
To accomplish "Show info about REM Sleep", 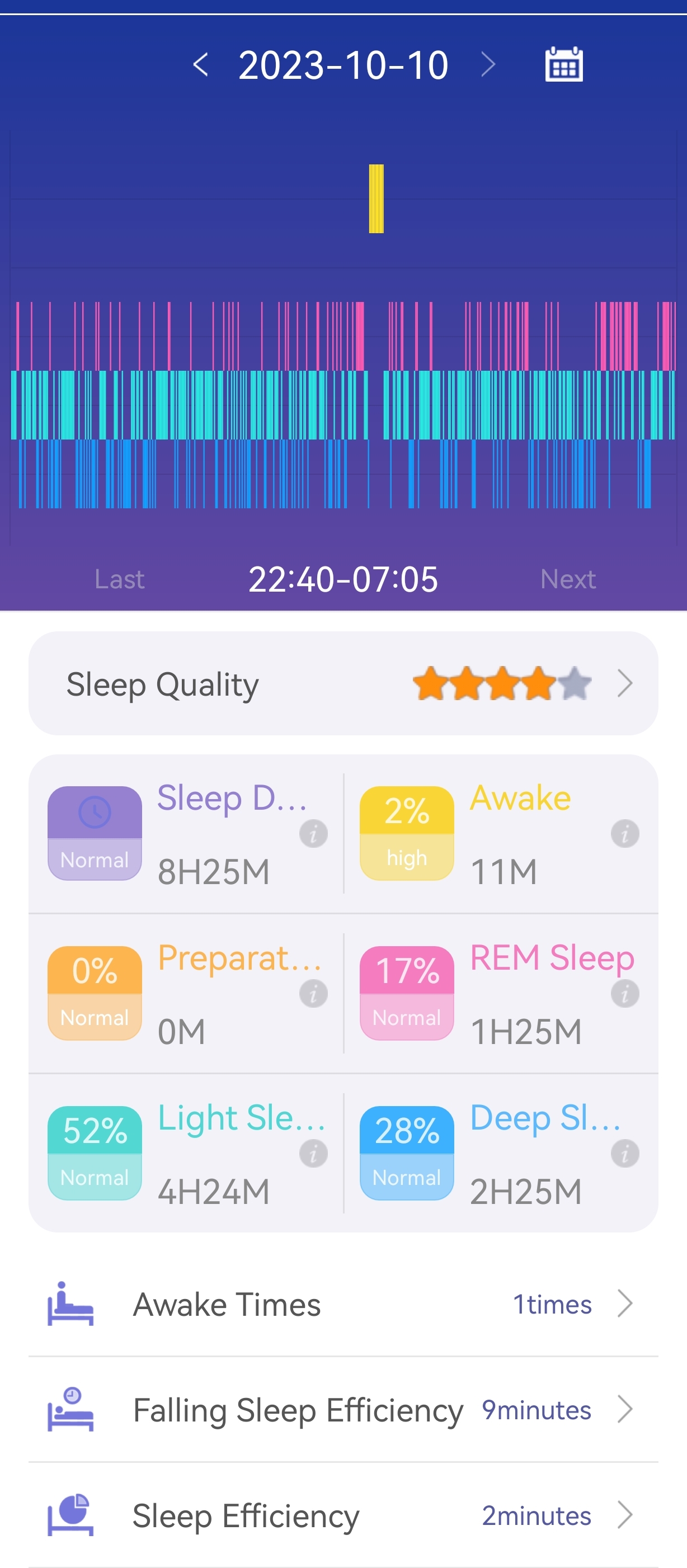I will (x=624, y=993).
